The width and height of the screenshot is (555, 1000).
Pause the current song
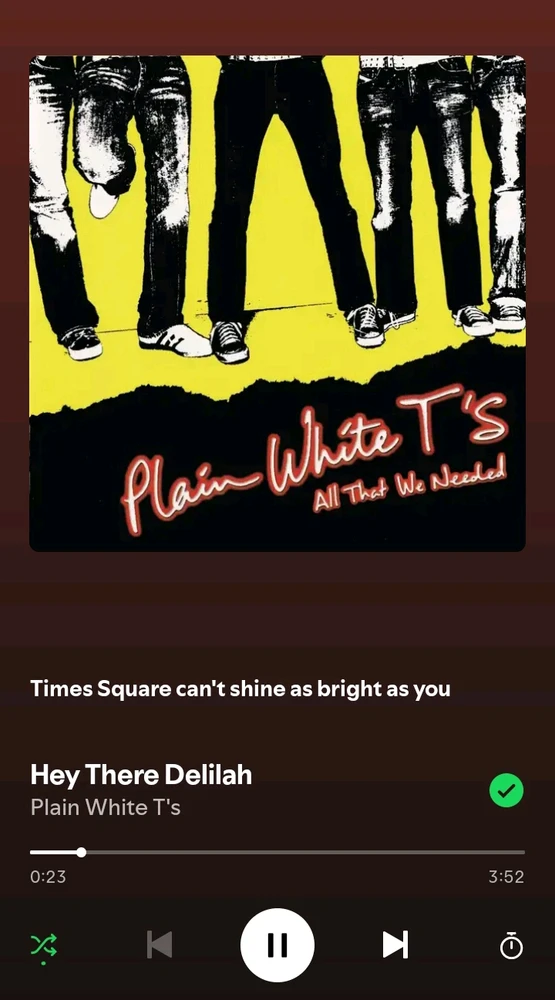[277, 945]
